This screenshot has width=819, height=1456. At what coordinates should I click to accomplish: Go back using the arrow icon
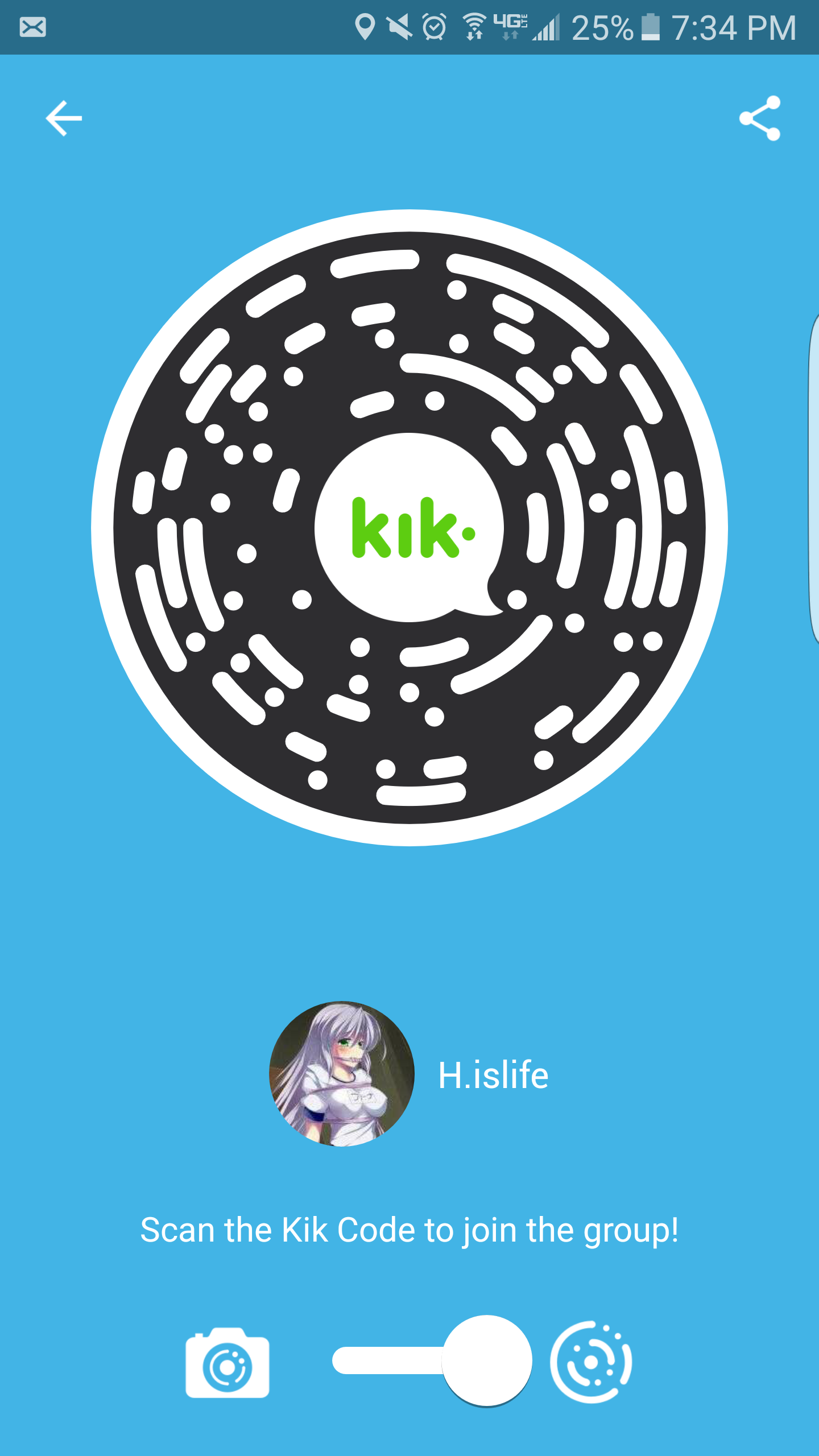64,118
